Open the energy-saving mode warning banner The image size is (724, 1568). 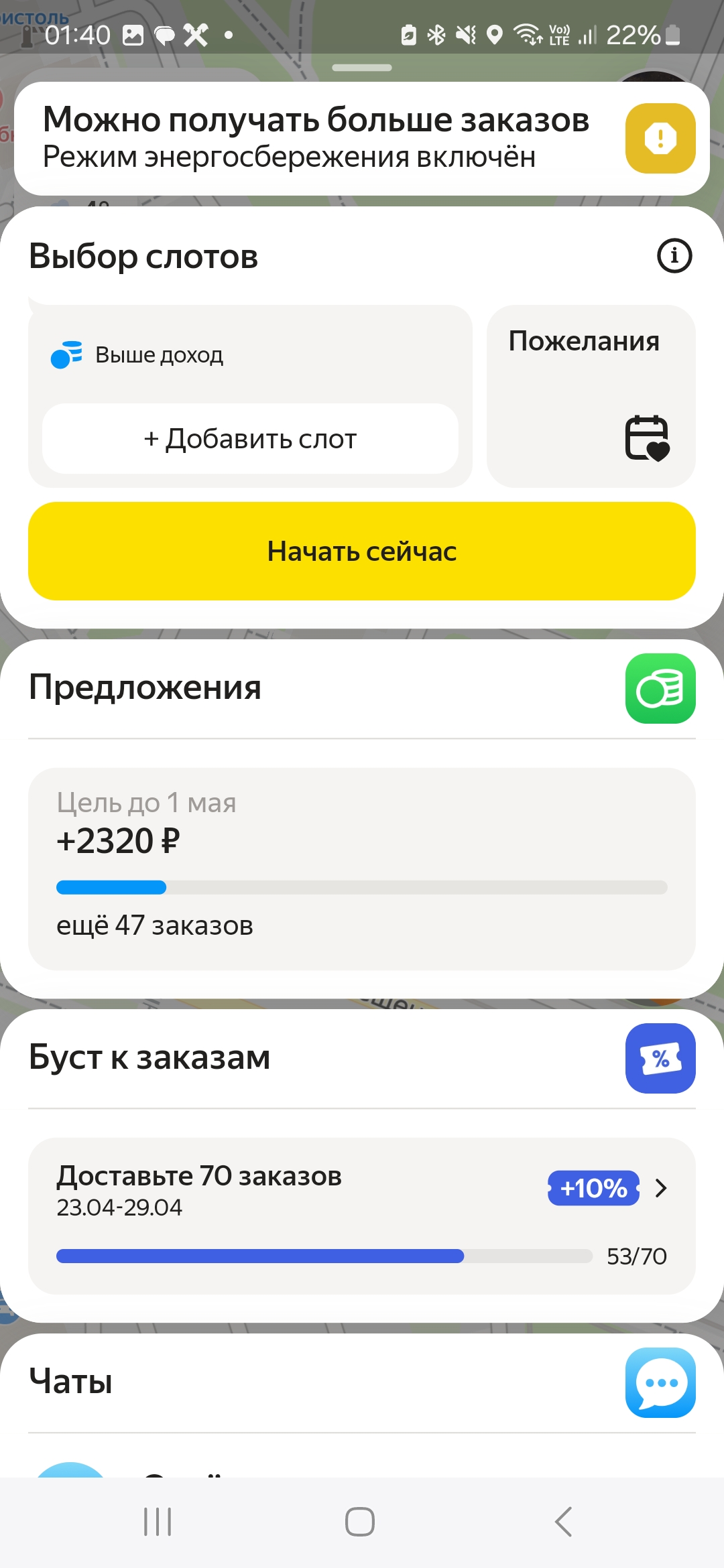point(362,139)
